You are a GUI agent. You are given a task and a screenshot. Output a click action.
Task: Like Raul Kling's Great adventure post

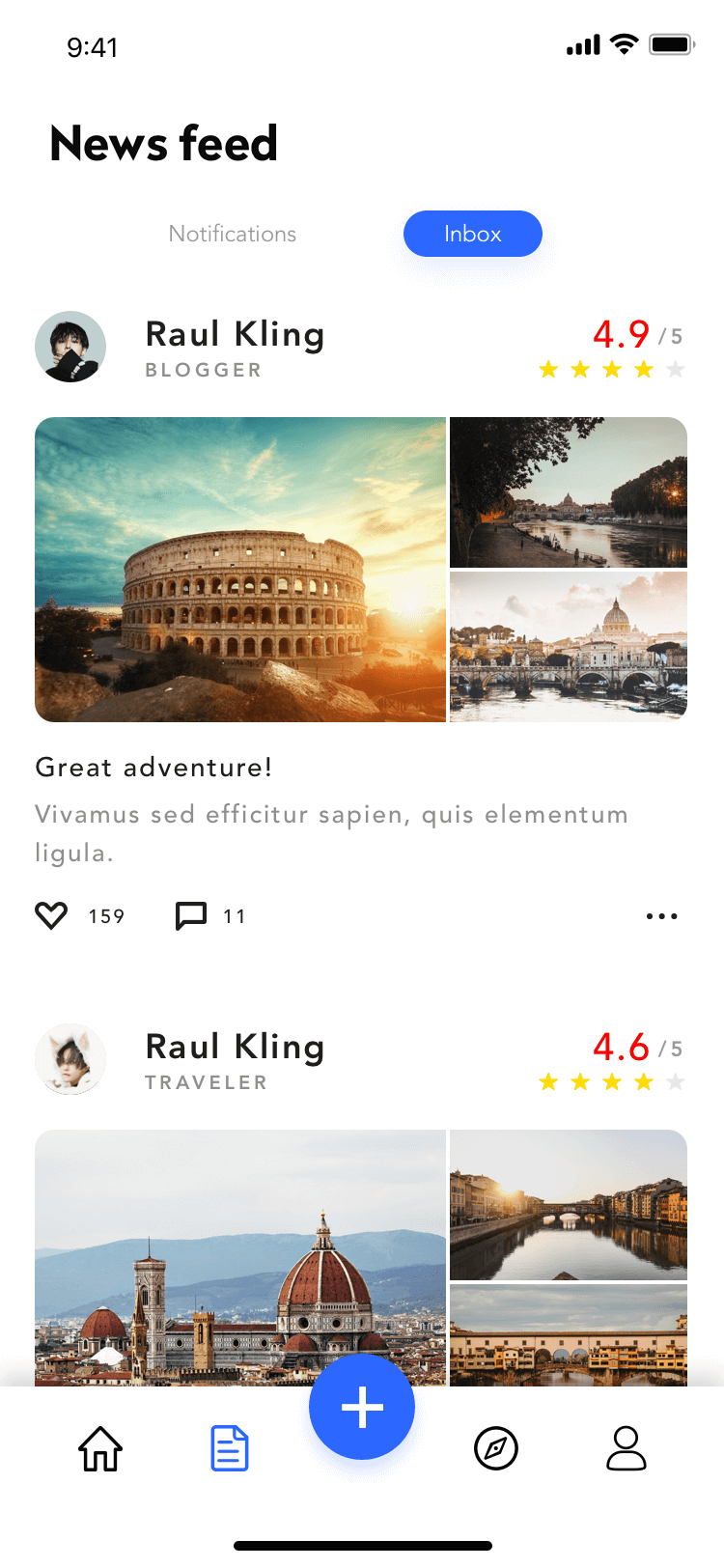(x=51, y=915)
